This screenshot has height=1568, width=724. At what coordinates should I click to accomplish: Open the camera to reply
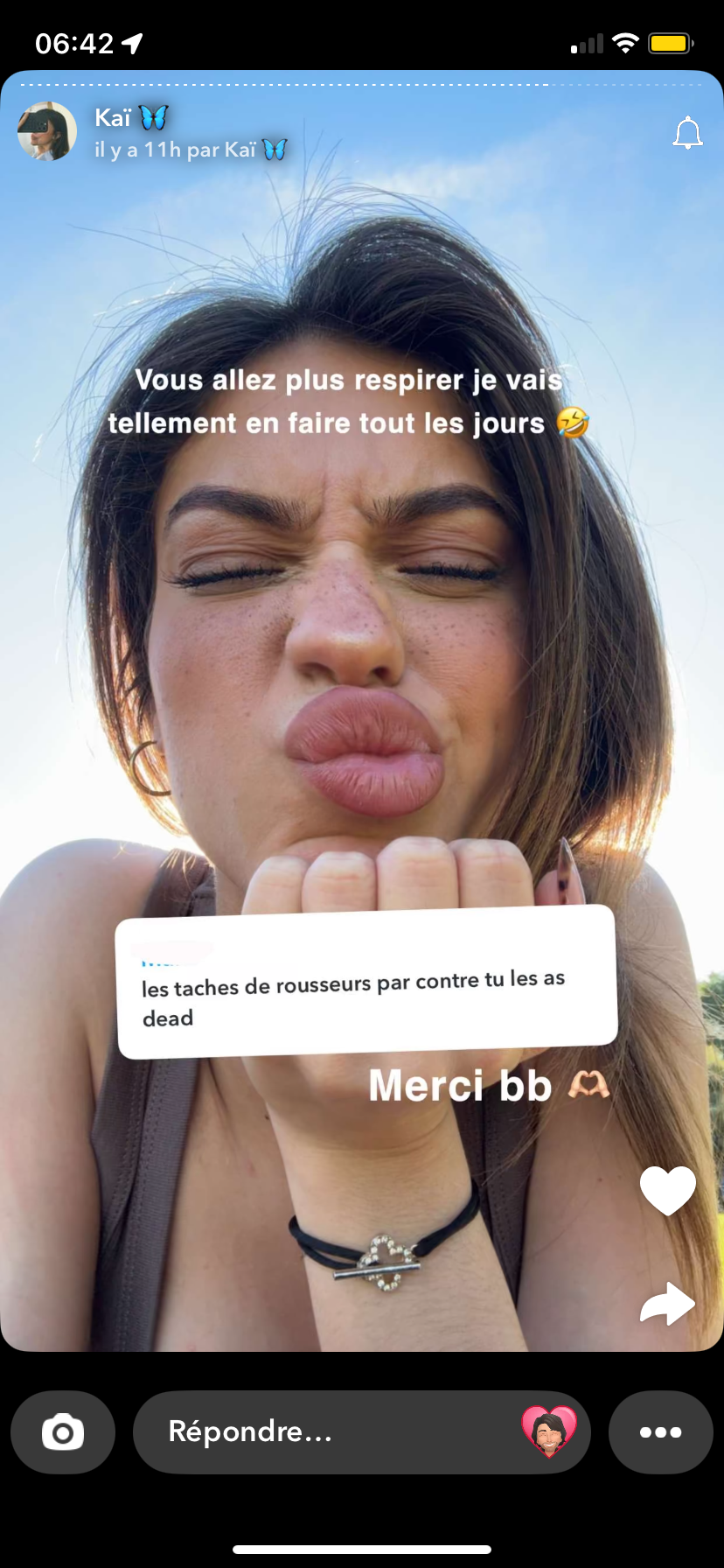63,1432
